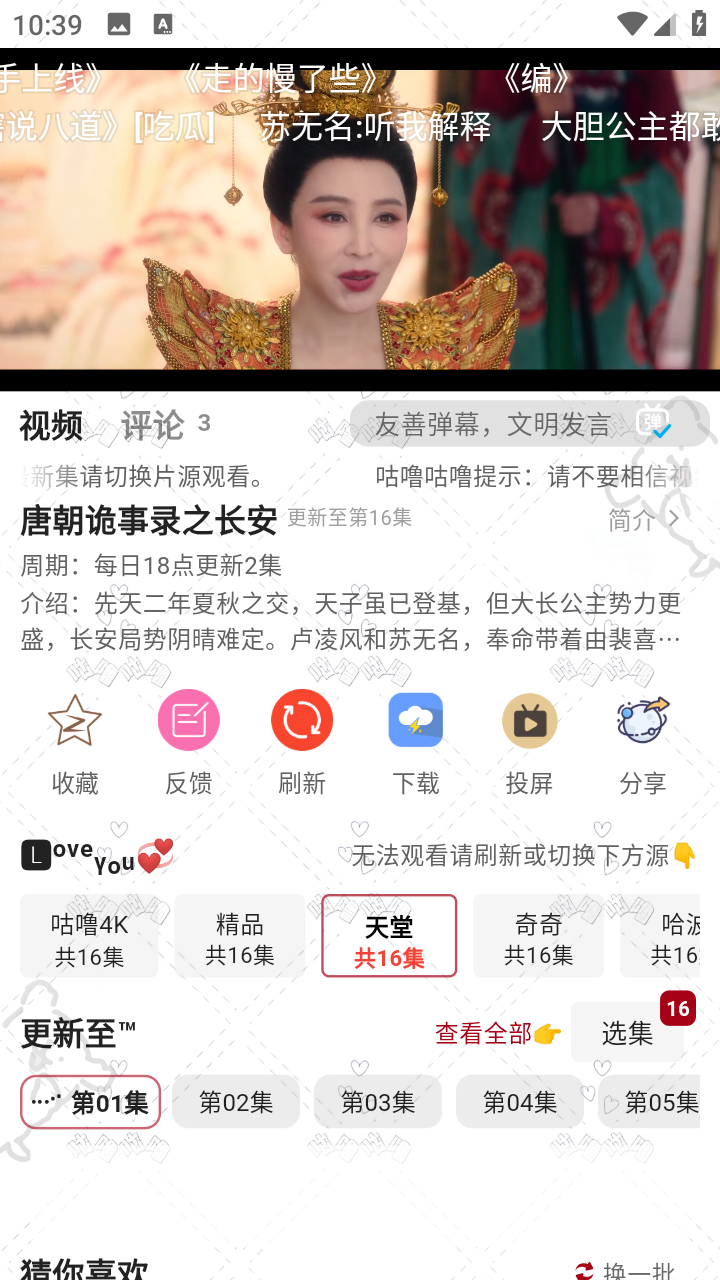Play episode 第02集

[x=236, y=1102]
